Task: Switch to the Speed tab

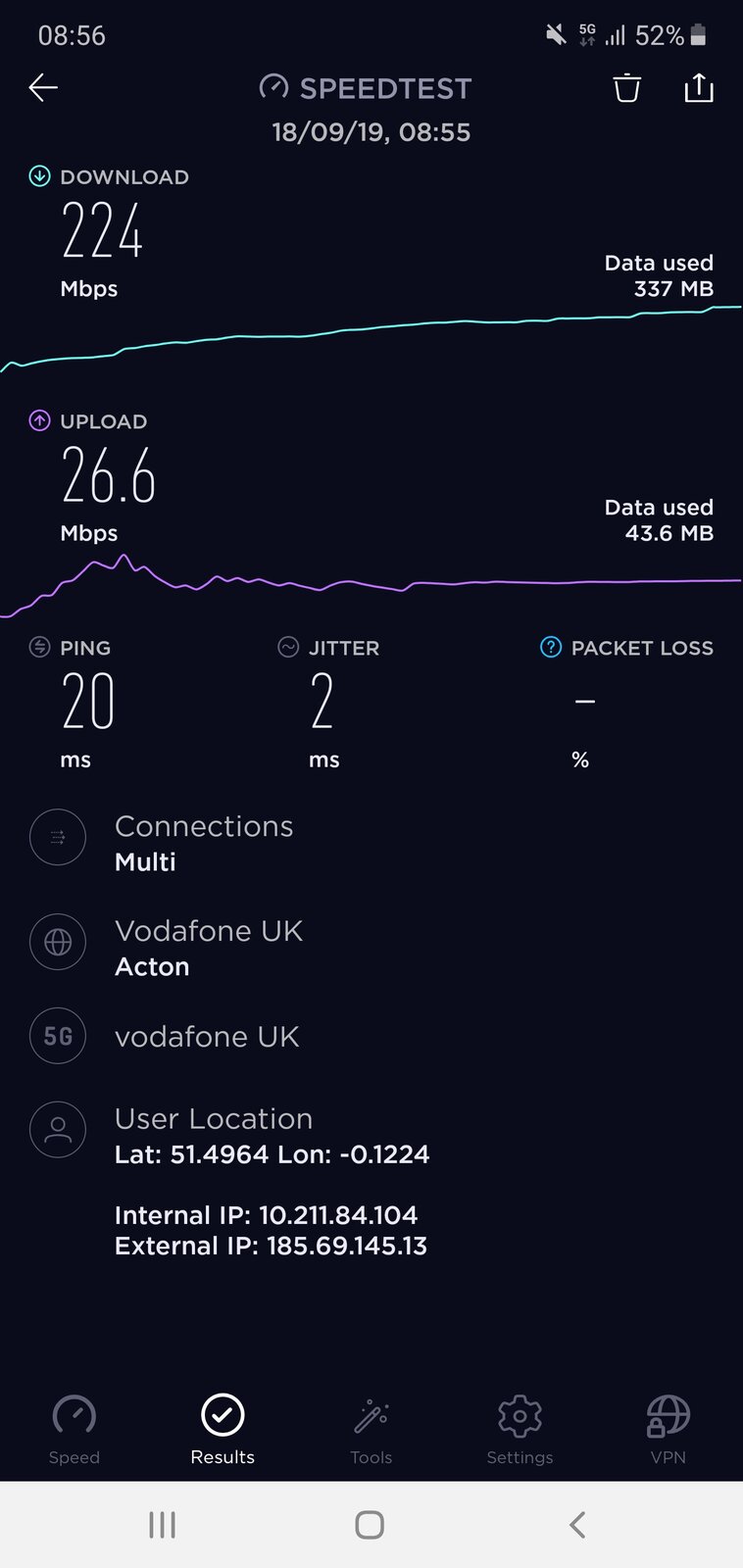Action: point(74,1429)
